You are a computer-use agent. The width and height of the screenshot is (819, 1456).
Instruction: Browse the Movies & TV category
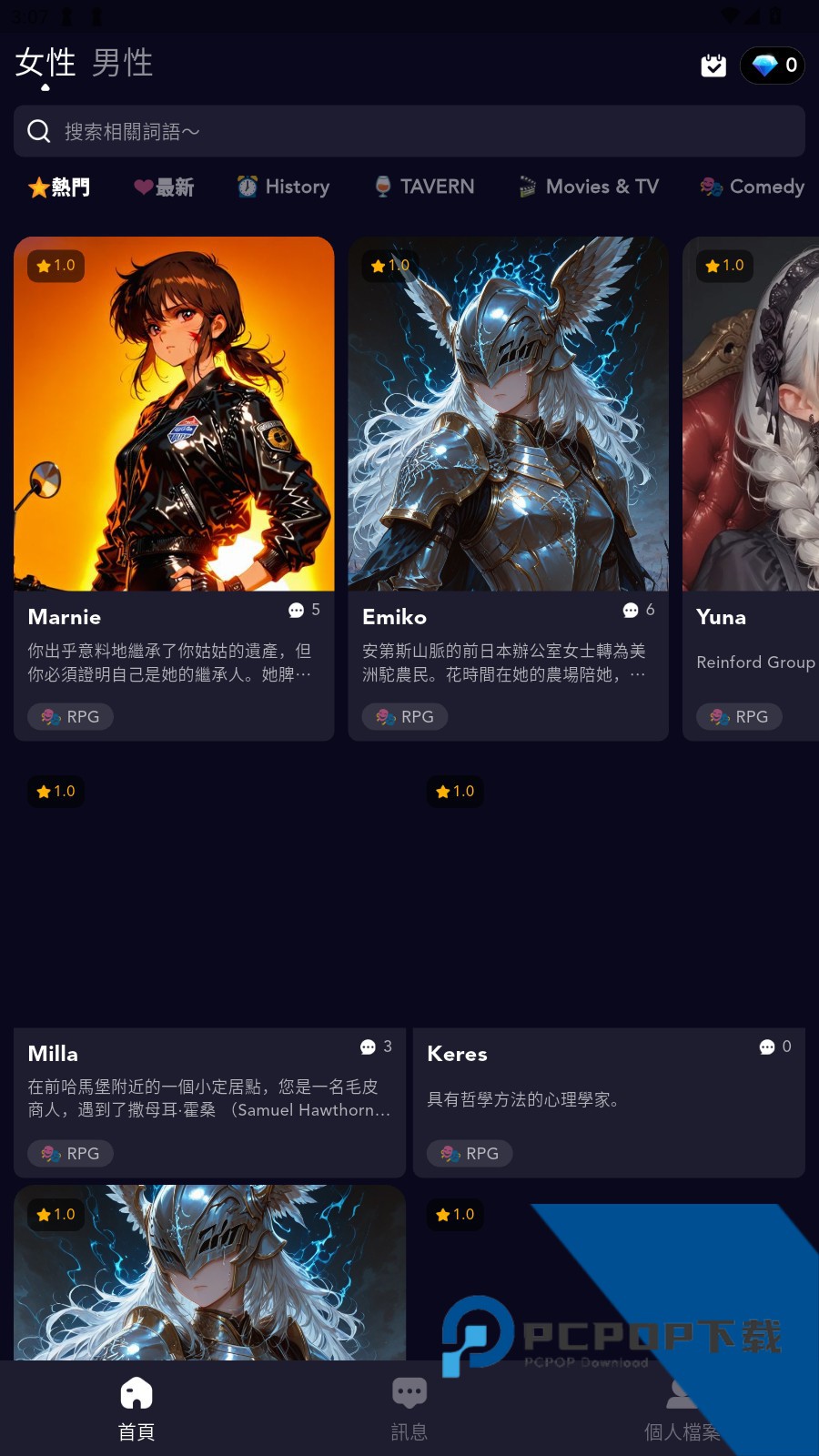click(588, 187)
